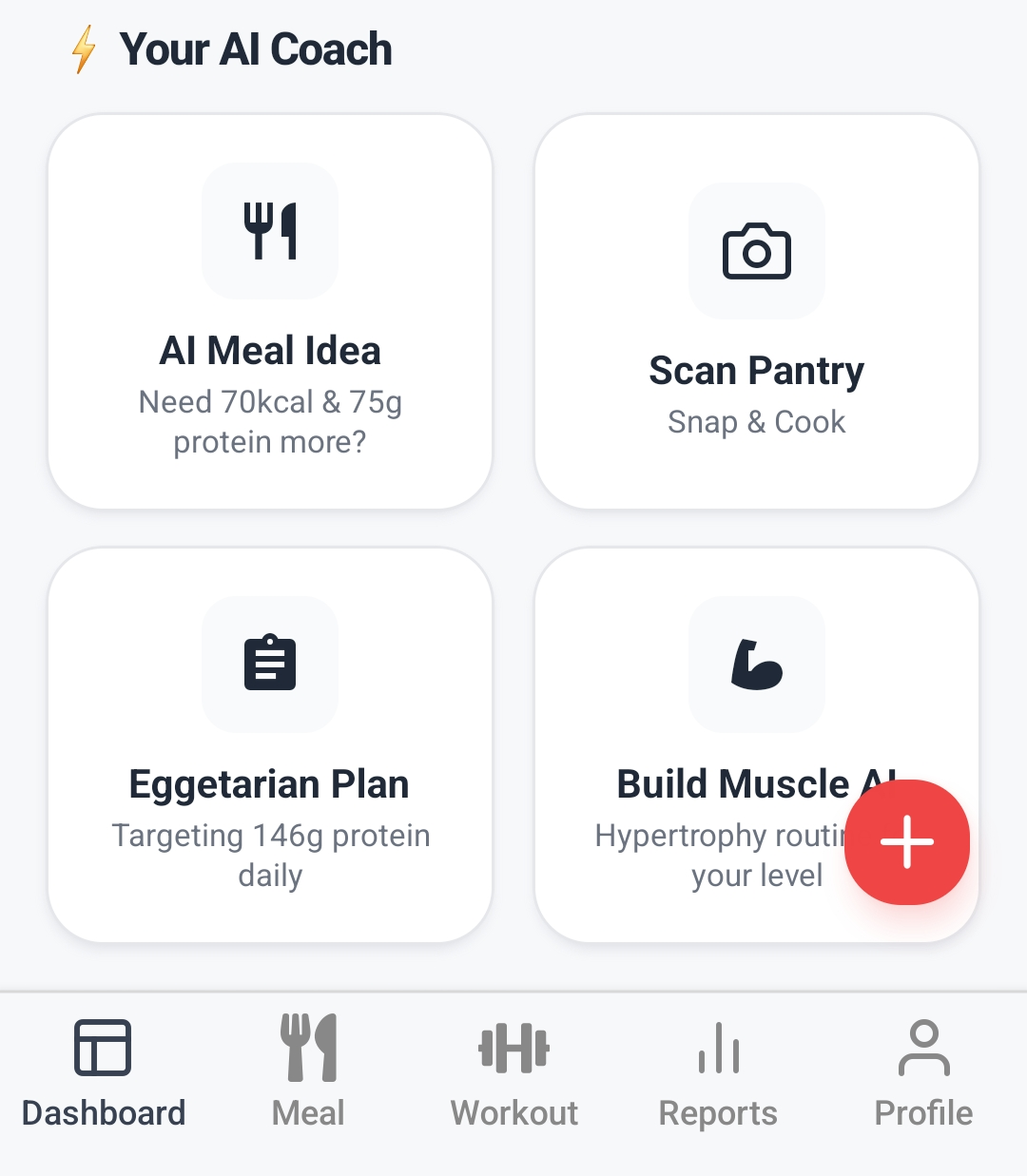This screenshot has width=1027, height=1176.
Task: Click the camera icon on Scan Pantry card
Action: 756,252
